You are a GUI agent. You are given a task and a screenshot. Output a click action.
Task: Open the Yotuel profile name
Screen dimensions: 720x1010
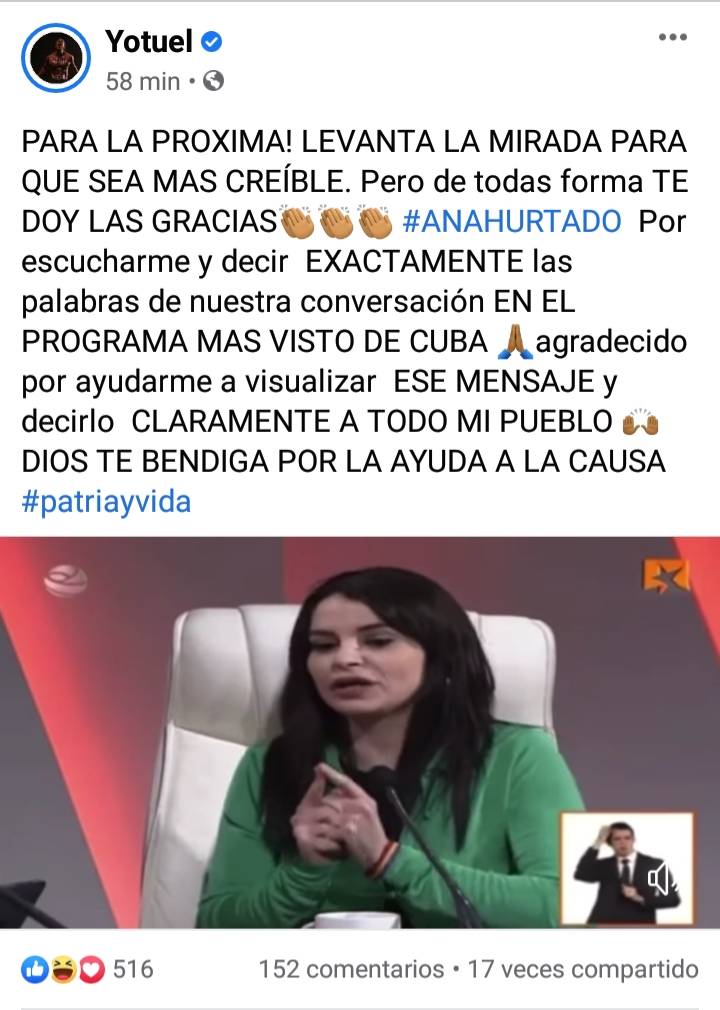pyautogui.click(x=149, y=42)
